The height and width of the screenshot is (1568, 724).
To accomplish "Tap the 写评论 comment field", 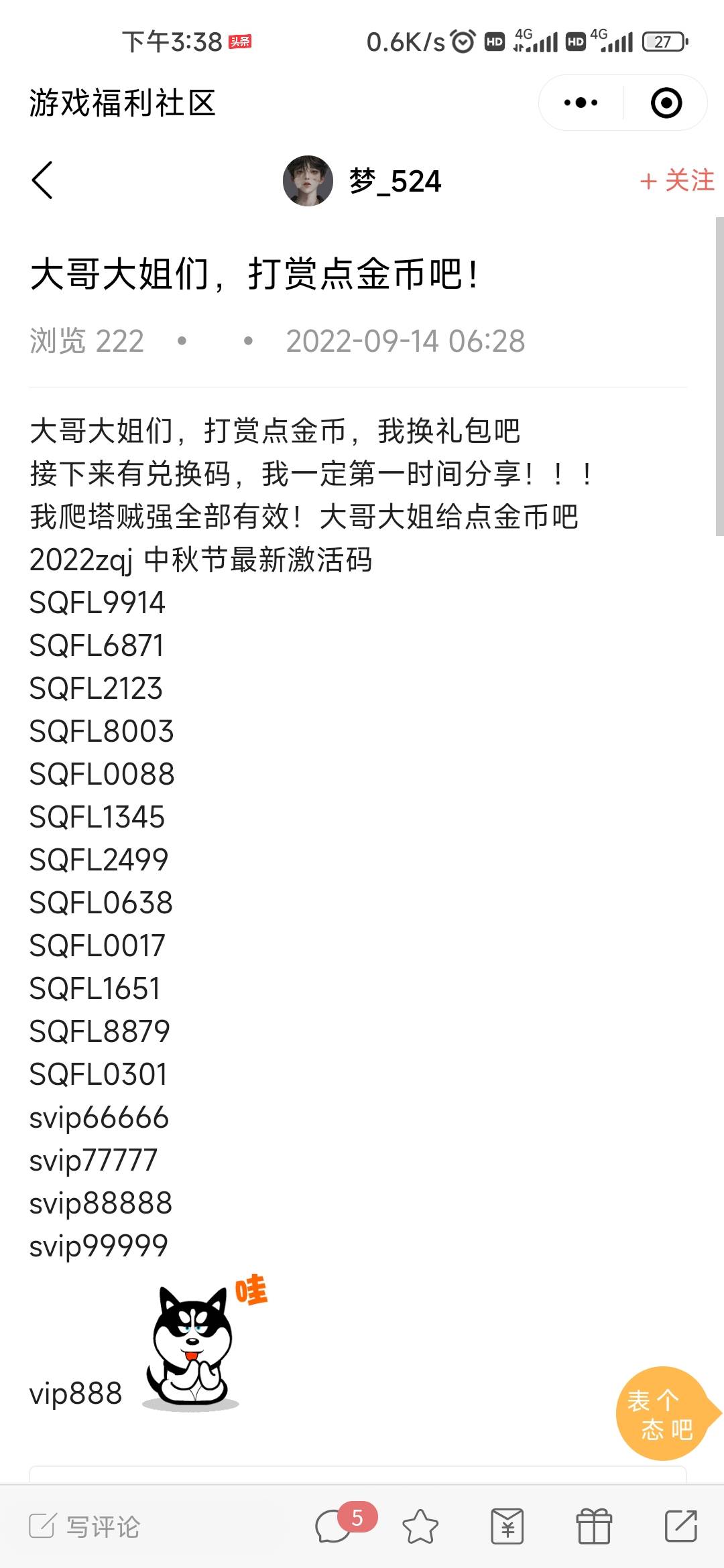I will [x=85, y=1526].
